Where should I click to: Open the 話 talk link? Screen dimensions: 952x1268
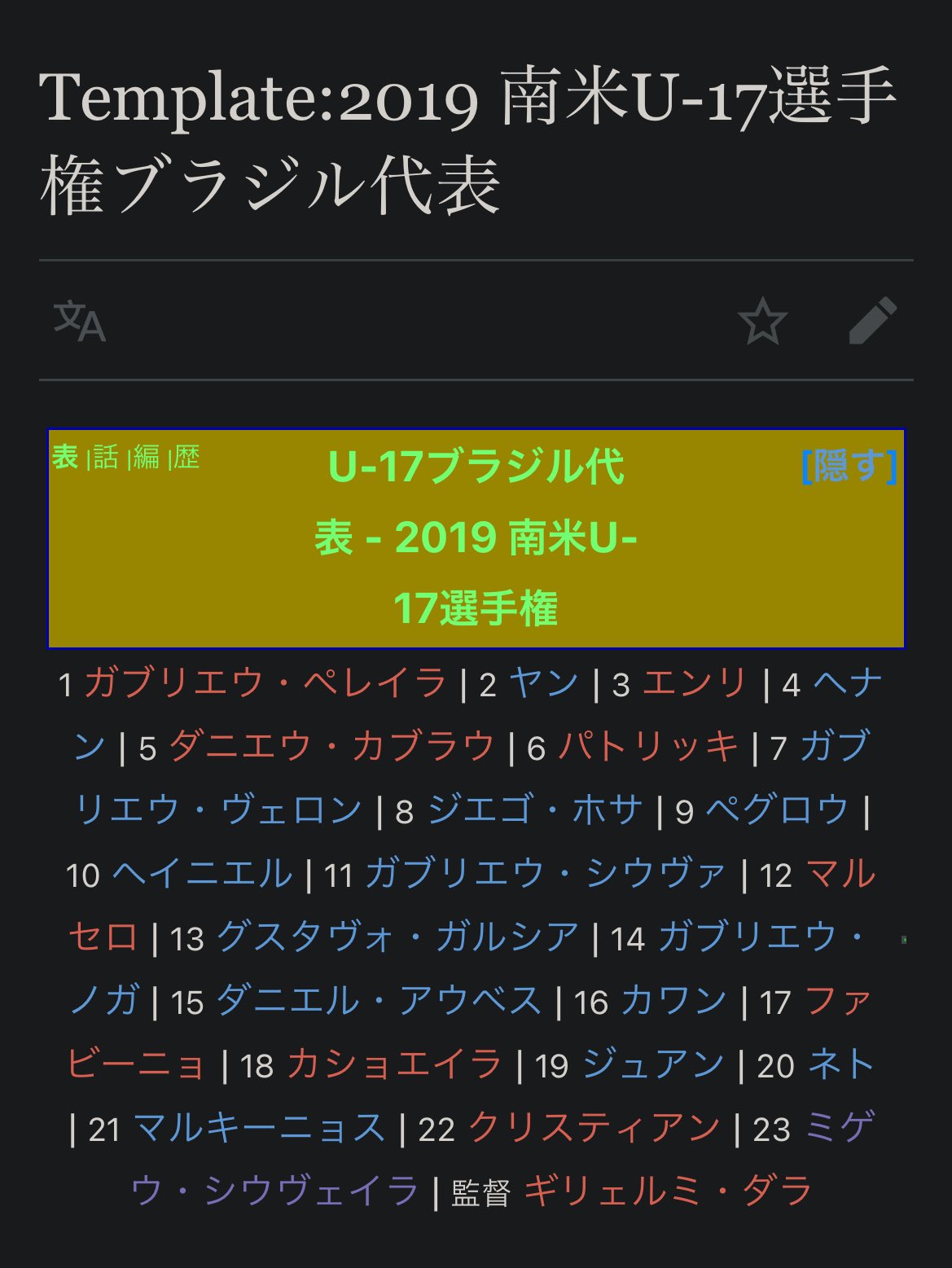point(106,457)
